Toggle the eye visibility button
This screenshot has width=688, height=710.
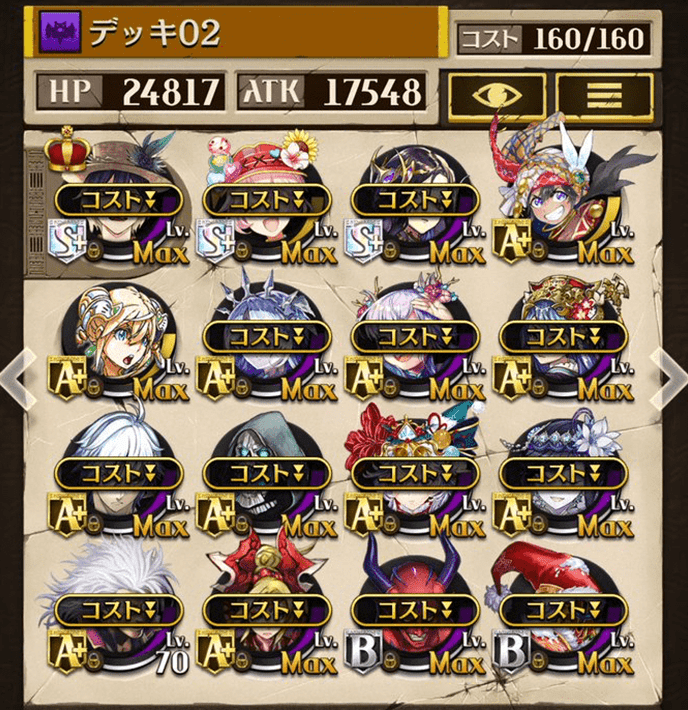496,94
